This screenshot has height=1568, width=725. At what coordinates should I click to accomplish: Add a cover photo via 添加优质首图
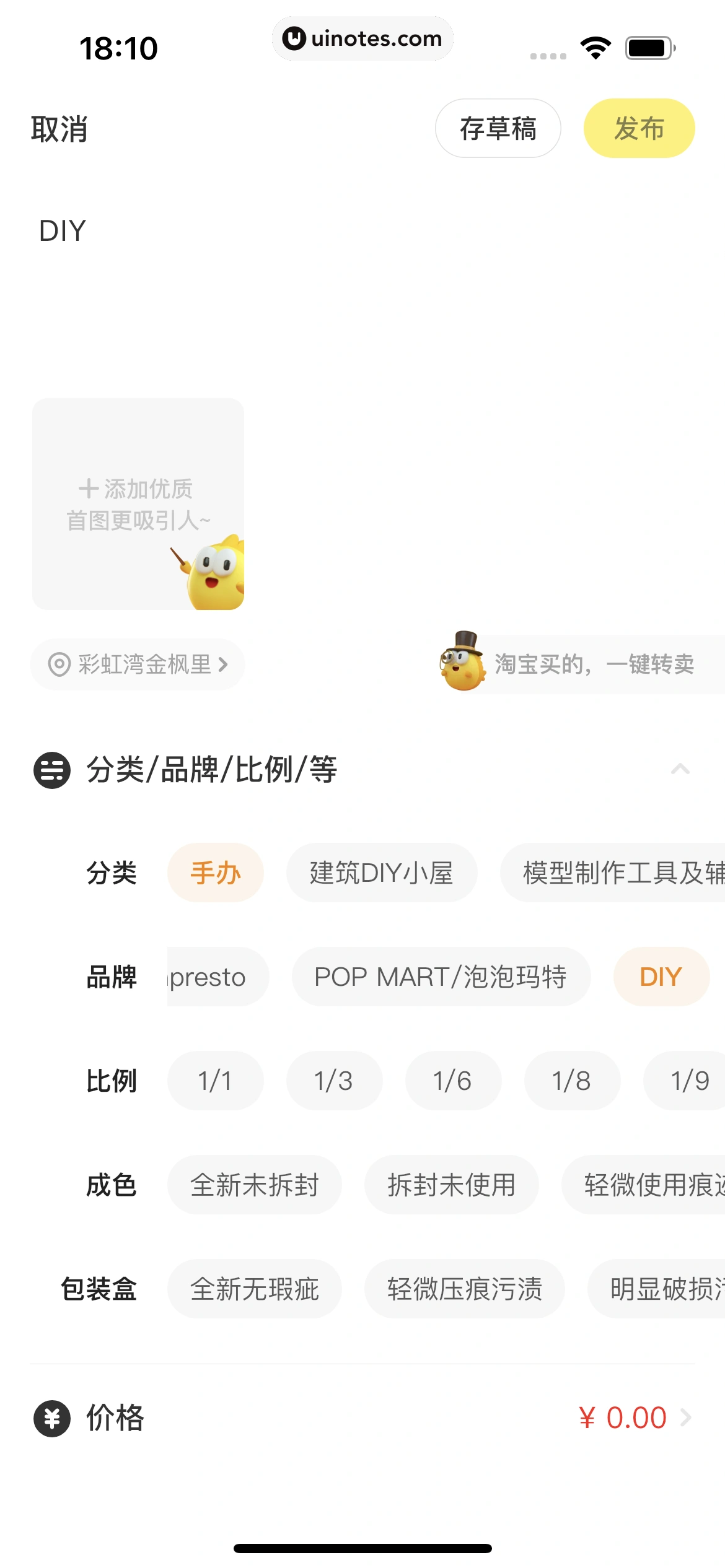138,504
